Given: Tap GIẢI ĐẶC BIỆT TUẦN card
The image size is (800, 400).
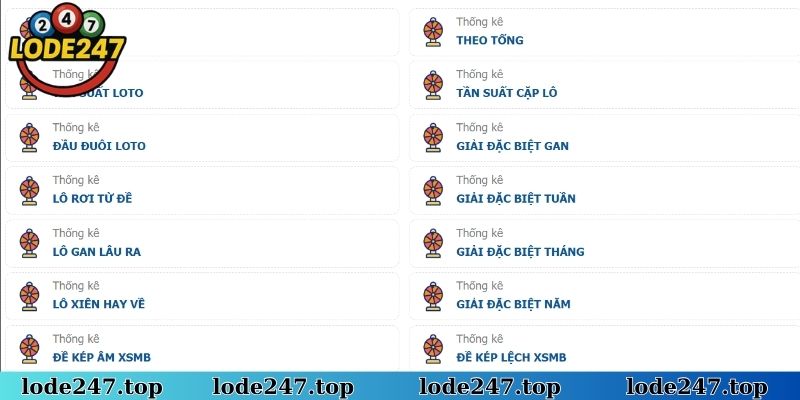Looking at the screenshot, I should coord(516,198).
